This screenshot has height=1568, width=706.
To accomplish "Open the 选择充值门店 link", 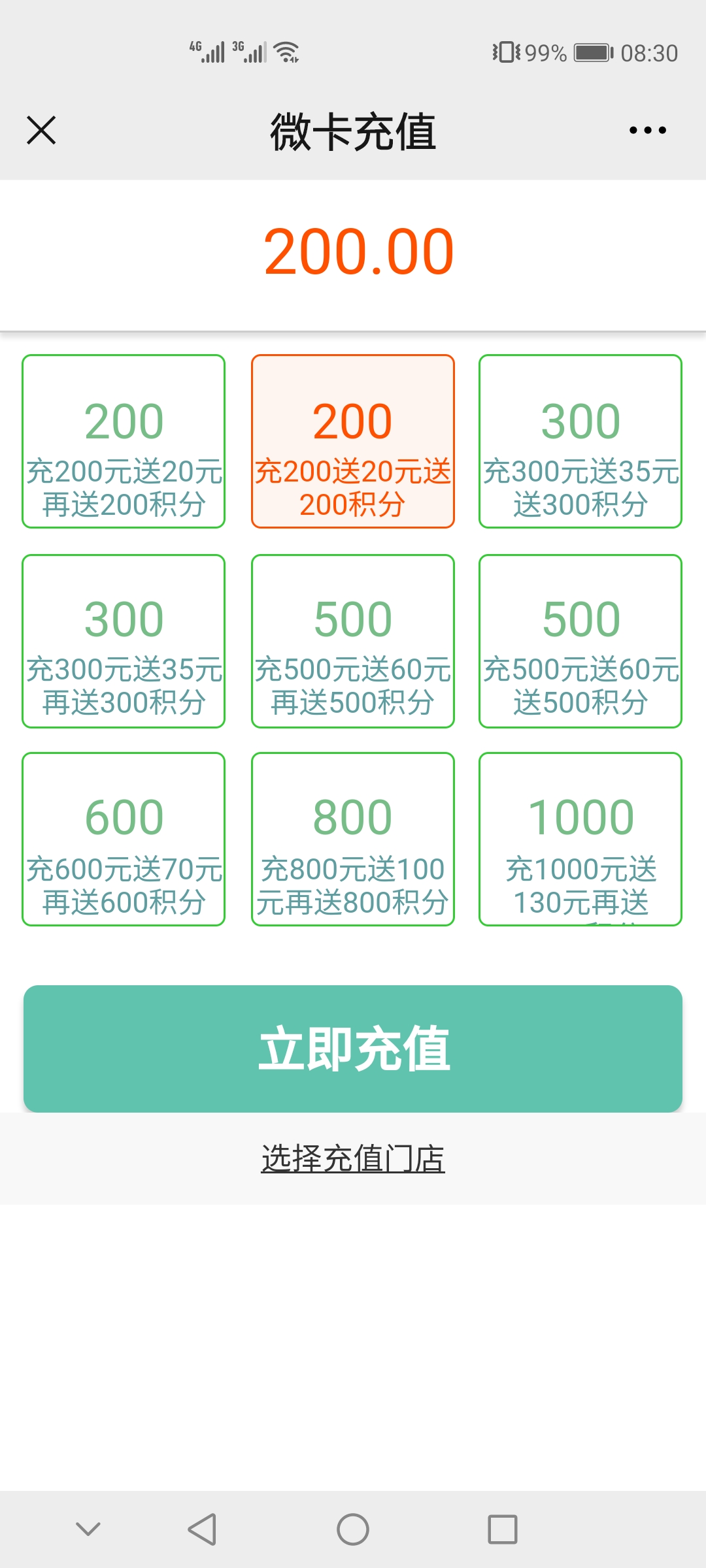I will 353,1158.
